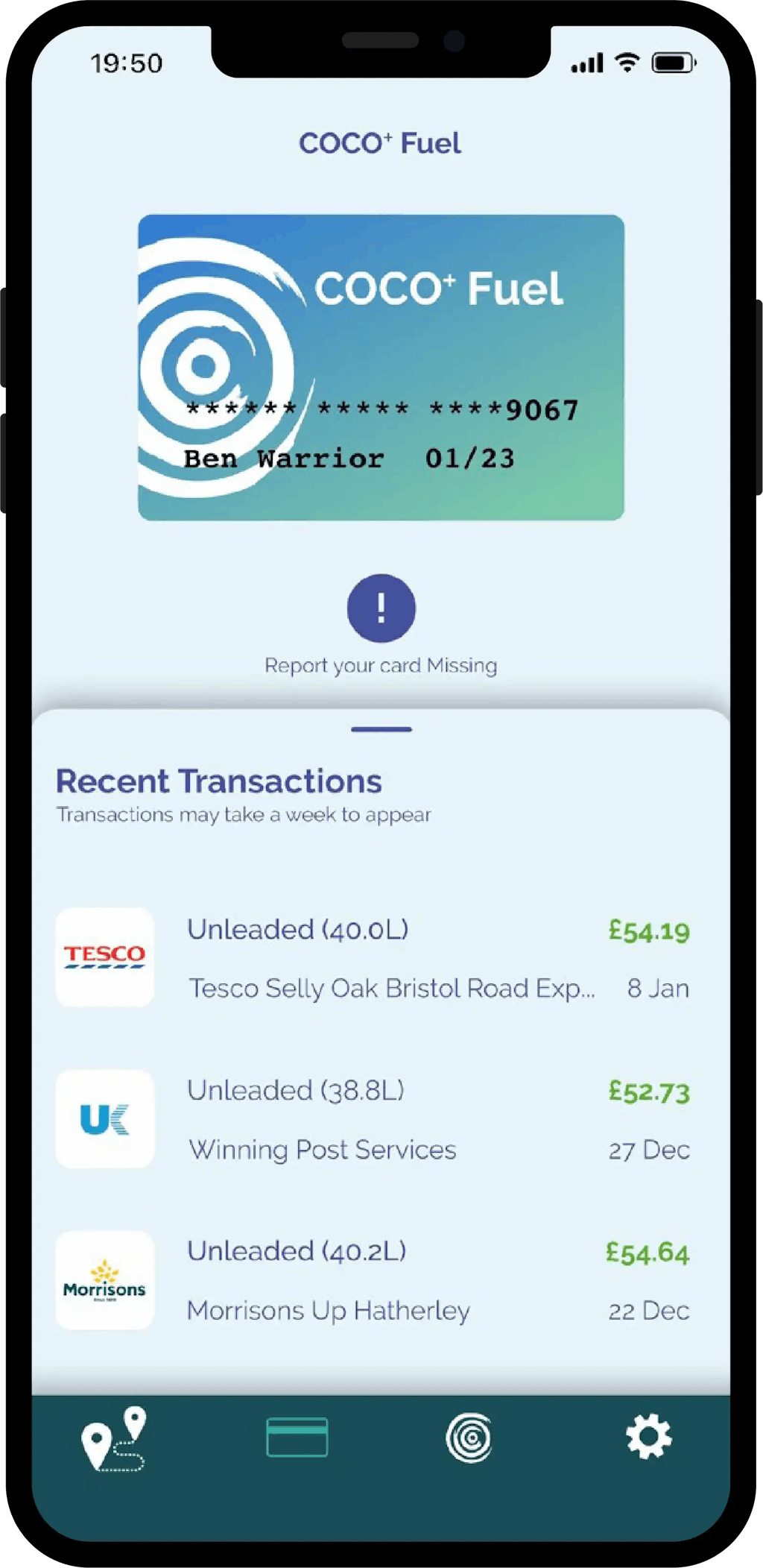
Task: Report your card missing
Action: [381, 608]
